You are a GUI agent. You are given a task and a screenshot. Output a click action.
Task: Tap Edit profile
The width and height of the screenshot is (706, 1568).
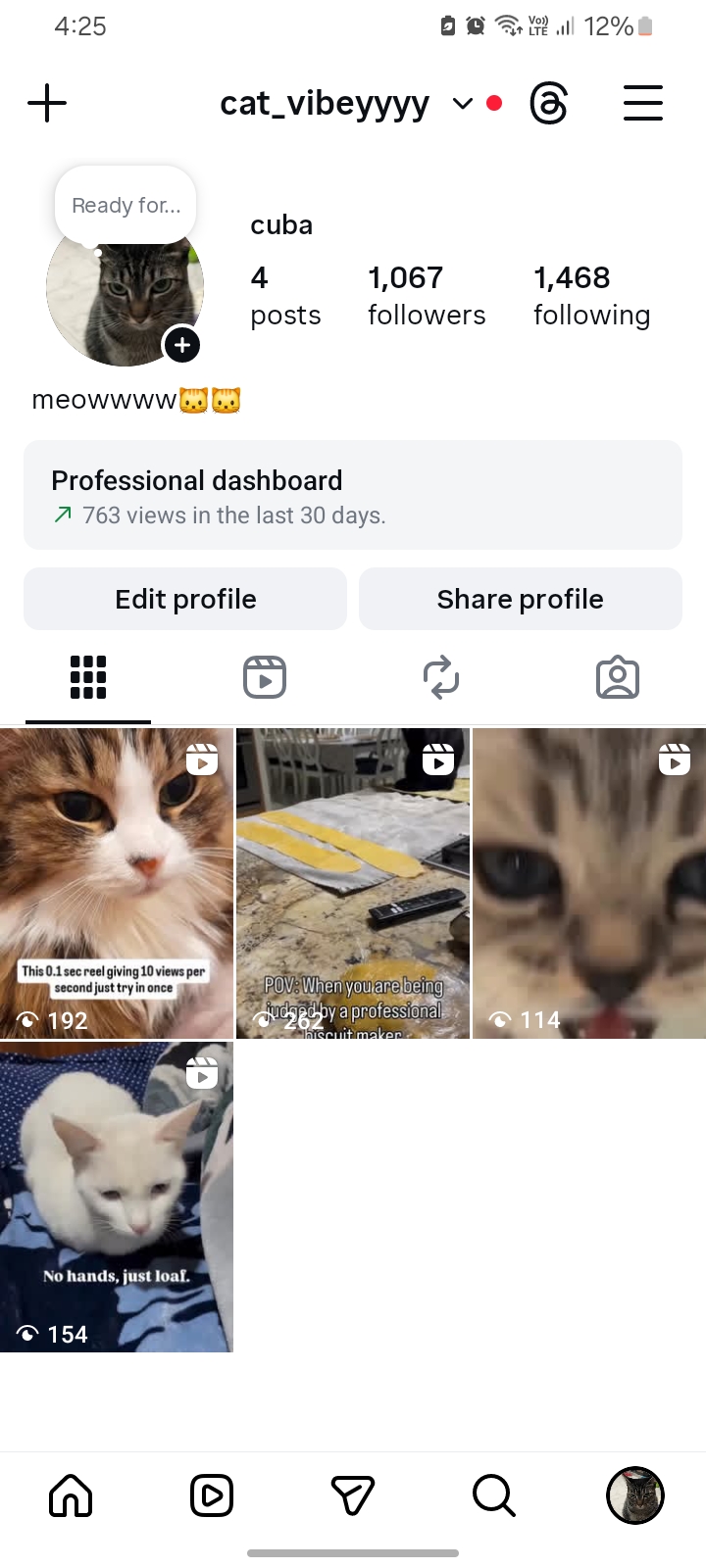[184, 598]
